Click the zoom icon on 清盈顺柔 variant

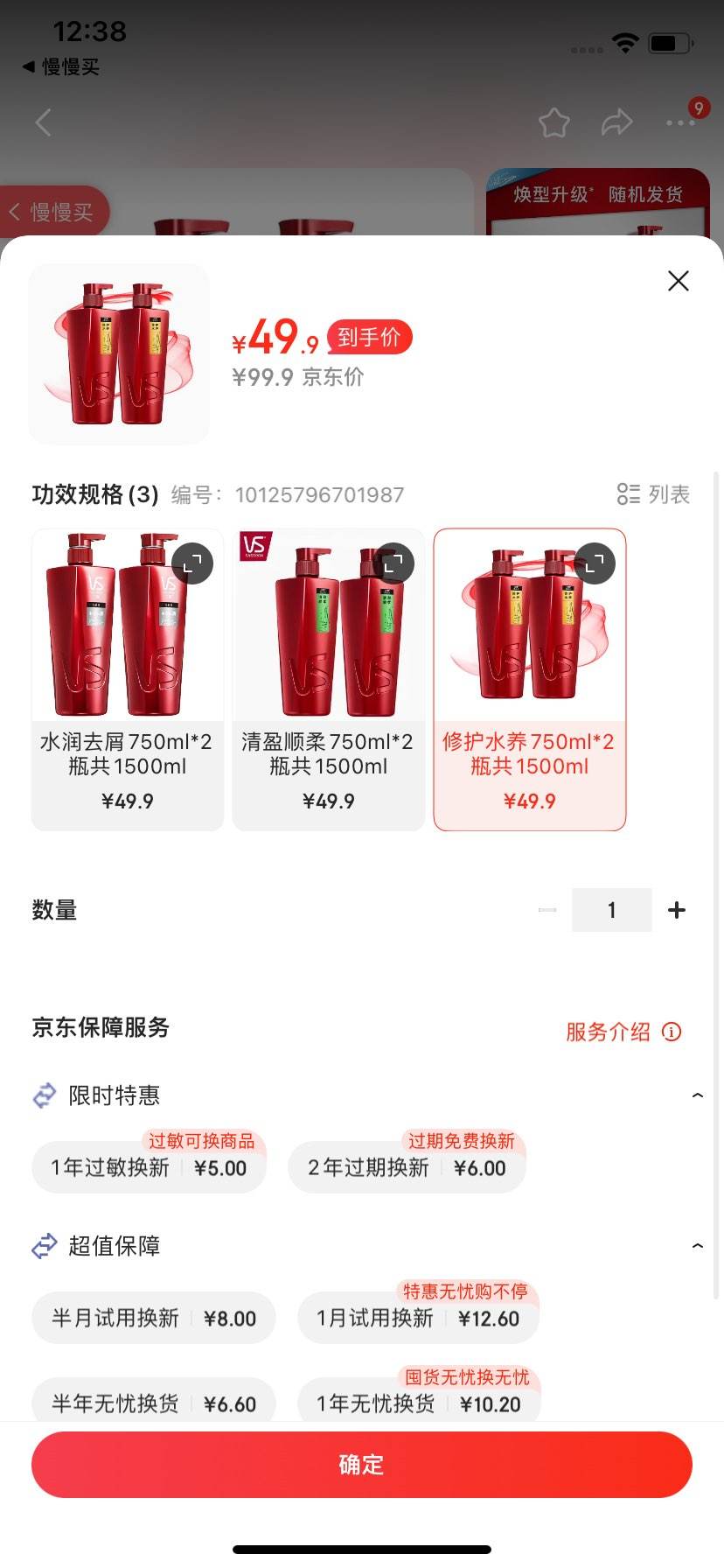394,563
